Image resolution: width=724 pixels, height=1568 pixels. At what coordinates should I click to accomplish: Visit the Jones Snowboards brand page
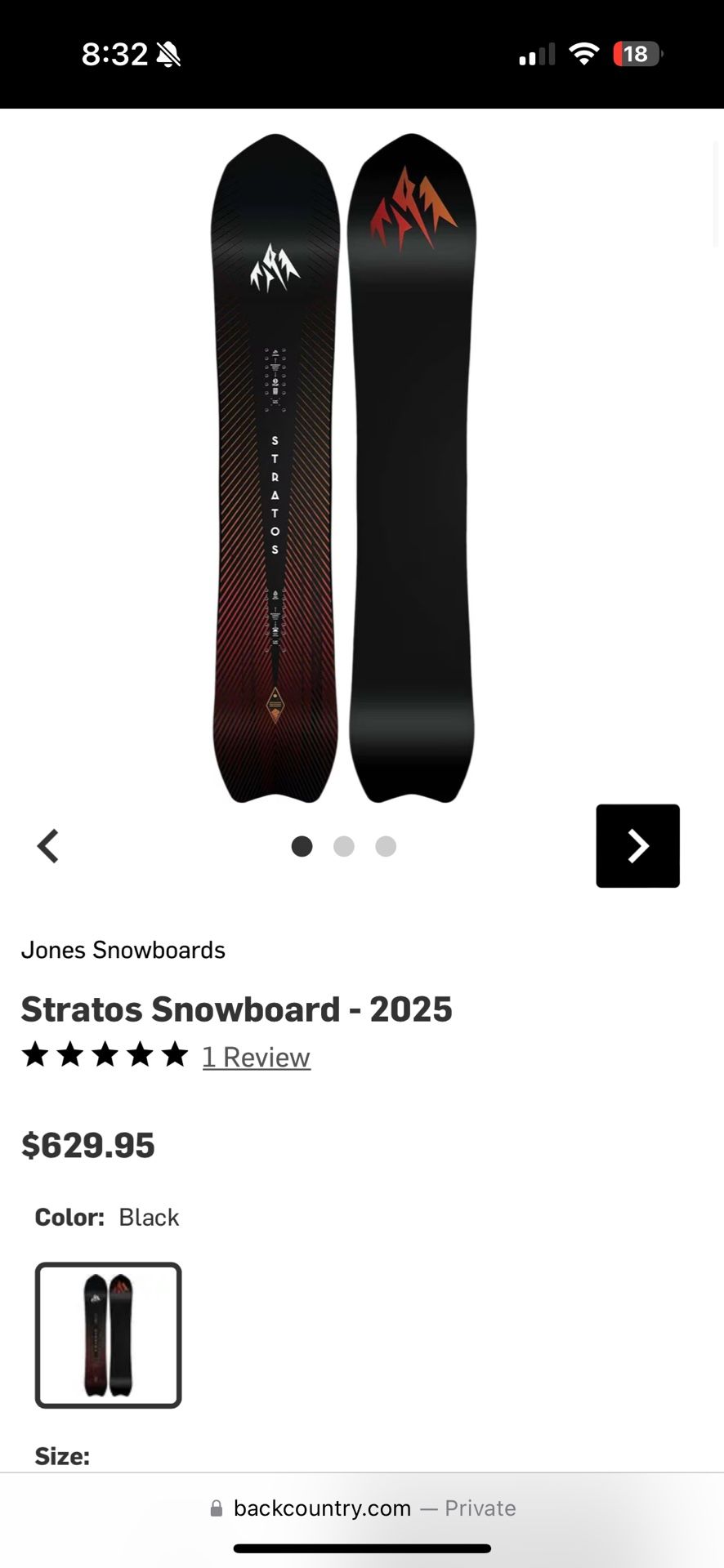(x=123, y=950)
